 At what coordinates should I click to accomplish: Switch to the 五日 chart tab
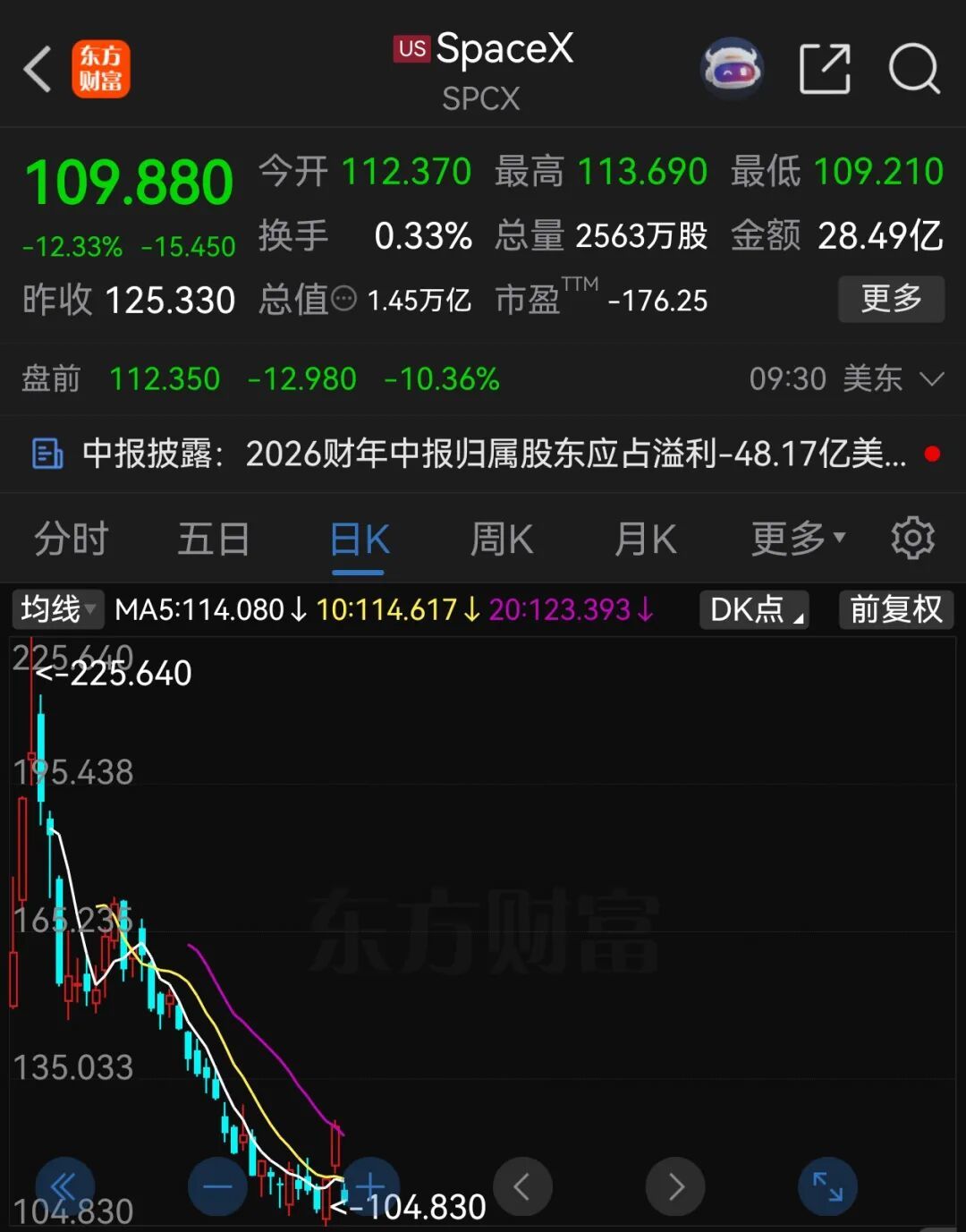point(214,540)
